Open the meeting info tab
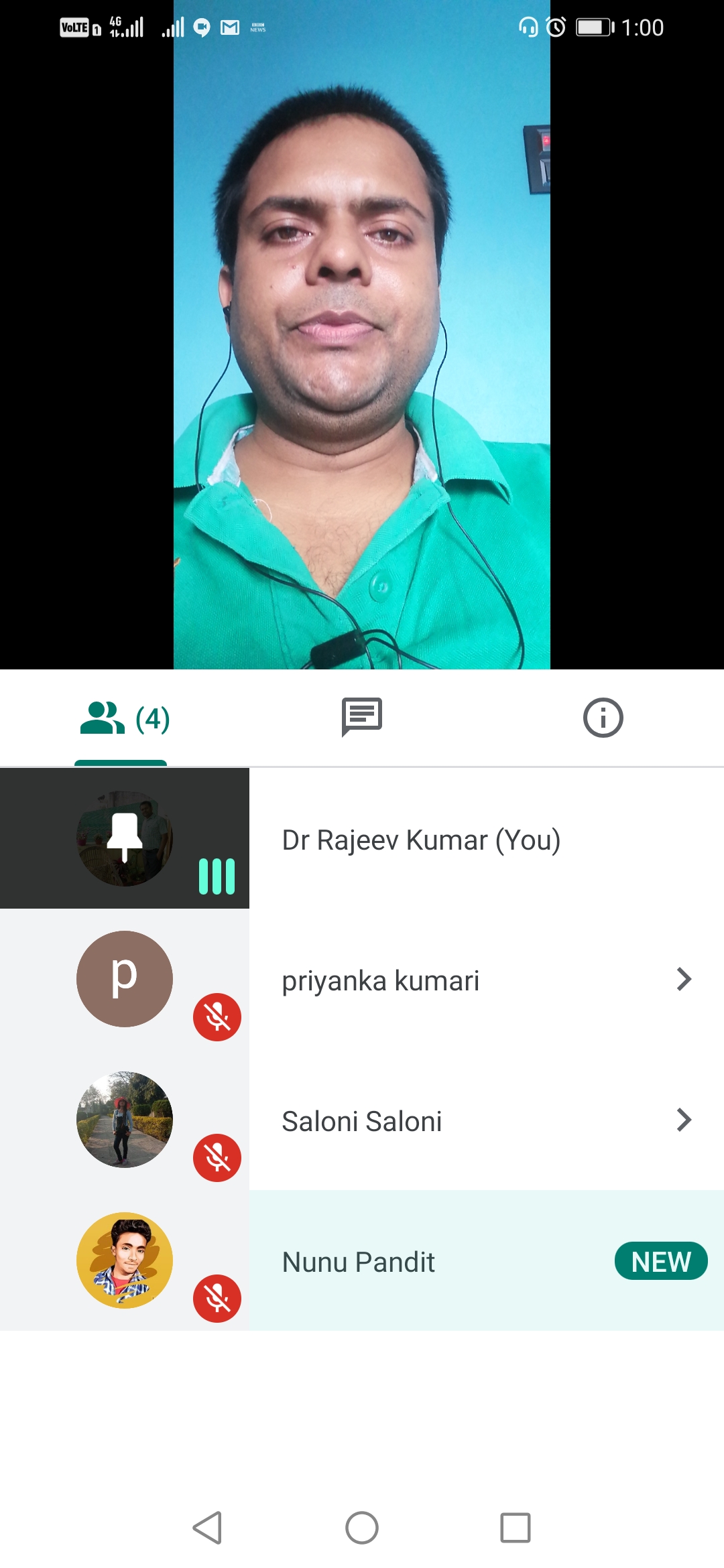Screen dimensions: 724x1568 tap(603, 718)
